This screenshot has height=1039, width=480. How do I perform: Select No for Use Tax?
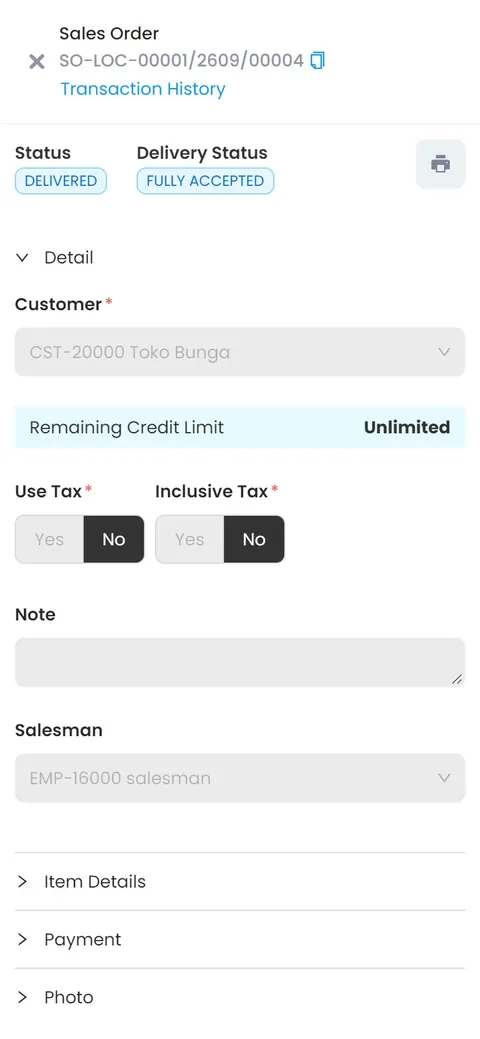point(114,539)
